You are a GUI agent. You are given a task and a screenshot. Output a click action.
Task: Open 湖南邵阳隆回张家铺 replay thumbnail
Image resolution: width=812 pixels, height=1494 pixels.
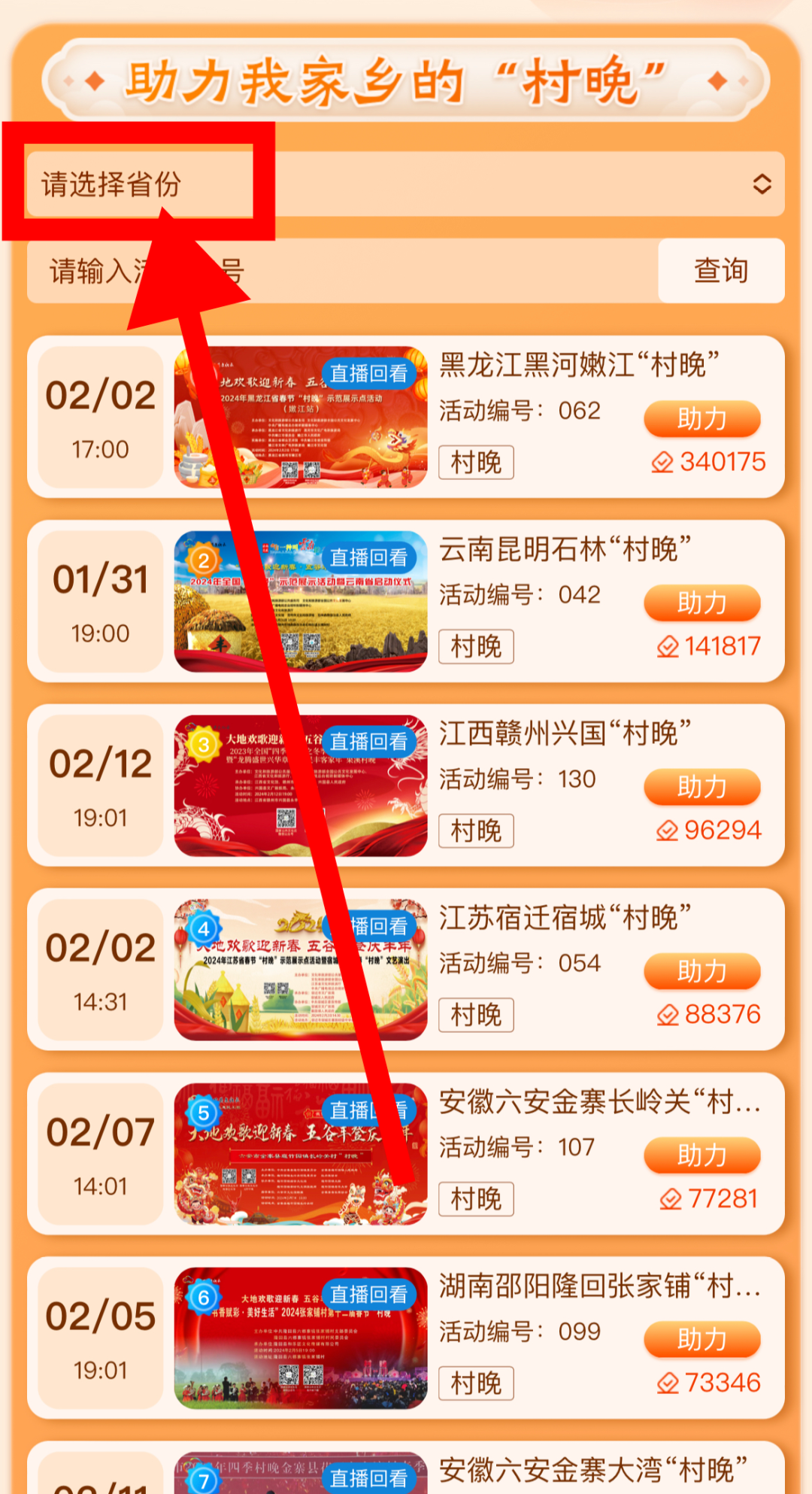pyautogui.click(x=301, y=1339)
